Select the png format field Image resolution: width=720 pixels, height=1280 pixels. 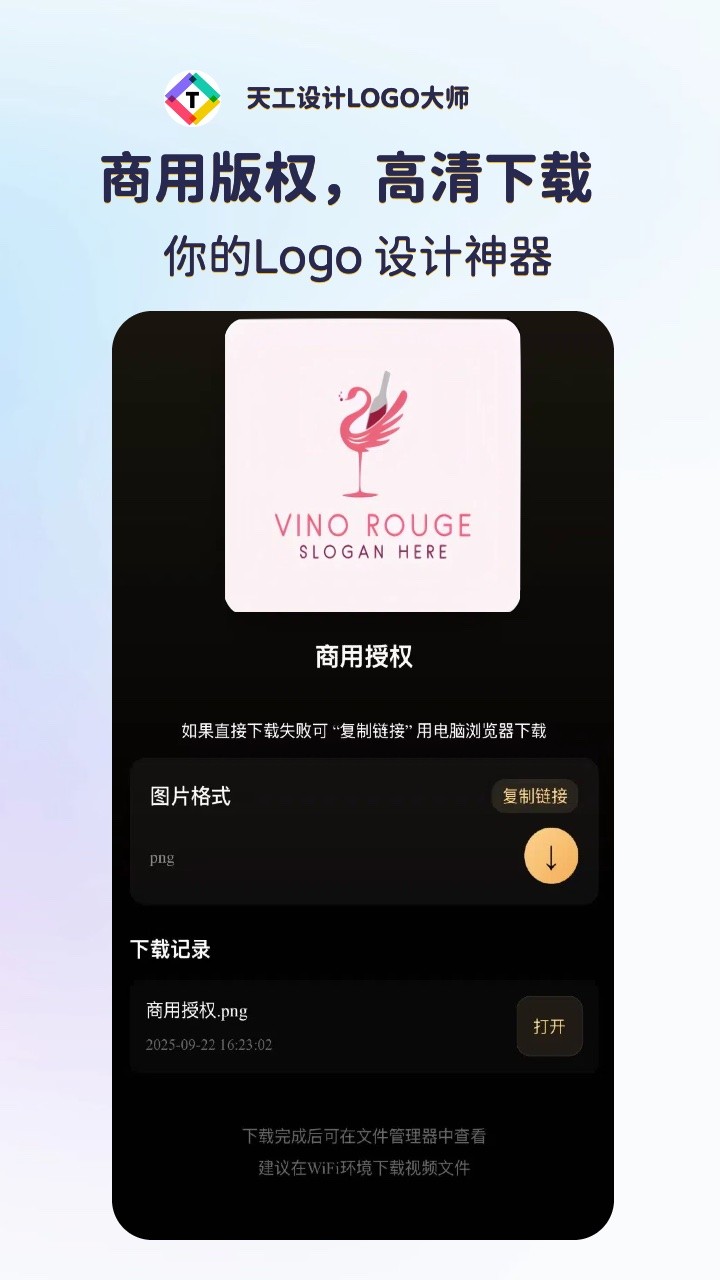tap(162, 857)
